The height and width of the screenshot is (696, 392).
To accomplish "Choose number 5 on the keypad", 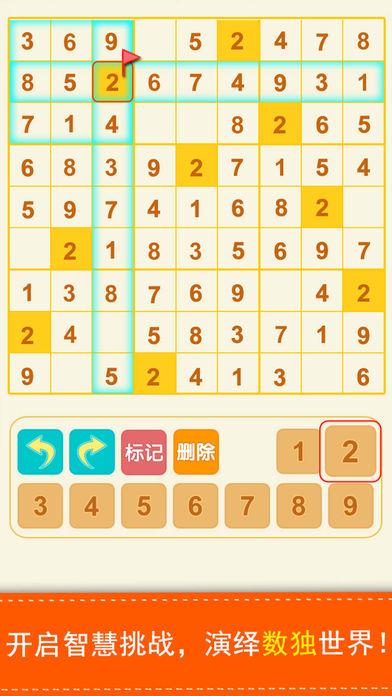I will (144, 506).
